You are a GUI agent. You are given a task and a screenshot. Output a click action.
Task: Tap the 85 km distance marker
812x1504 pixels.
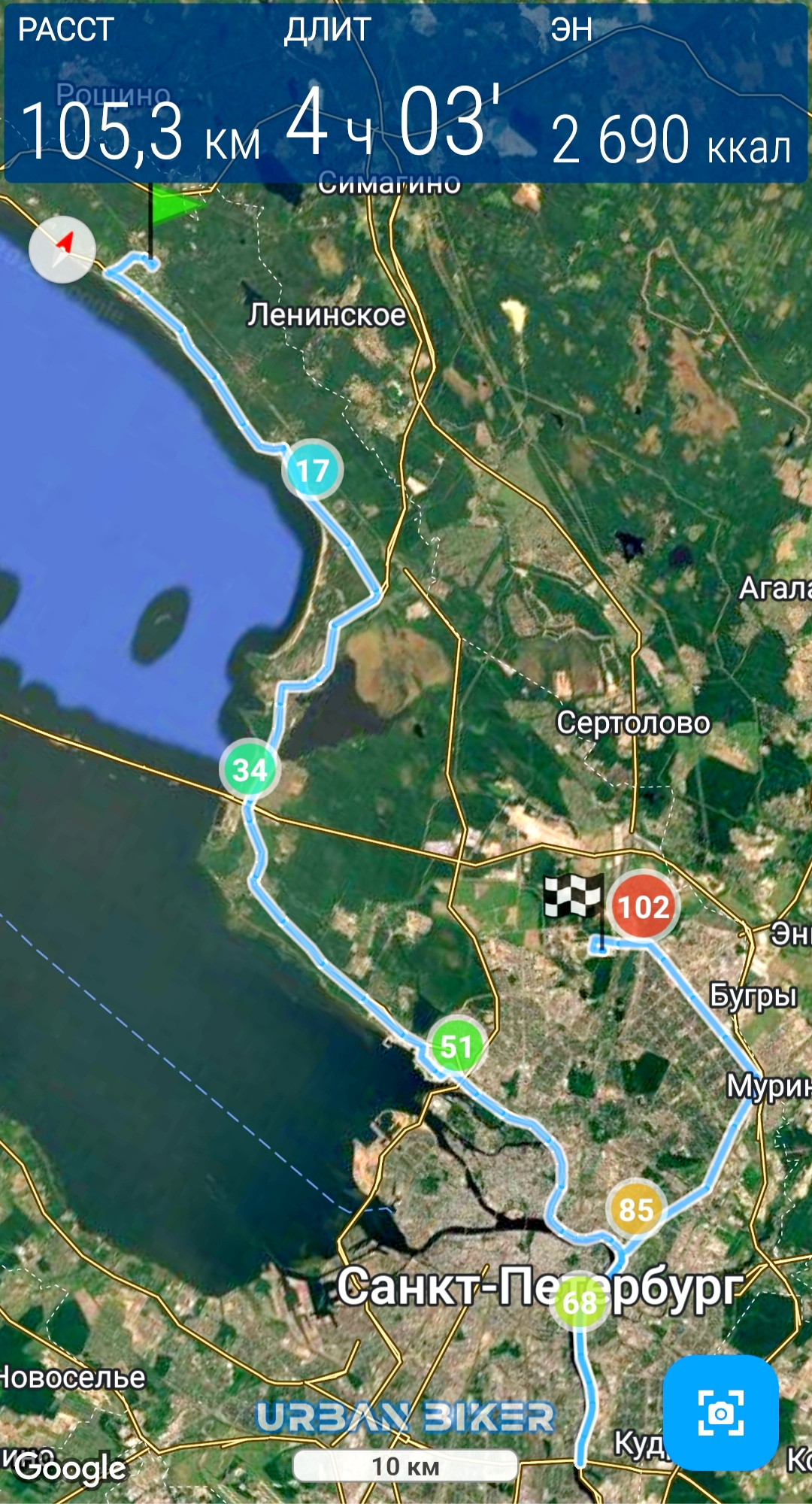pos(636,1210)
